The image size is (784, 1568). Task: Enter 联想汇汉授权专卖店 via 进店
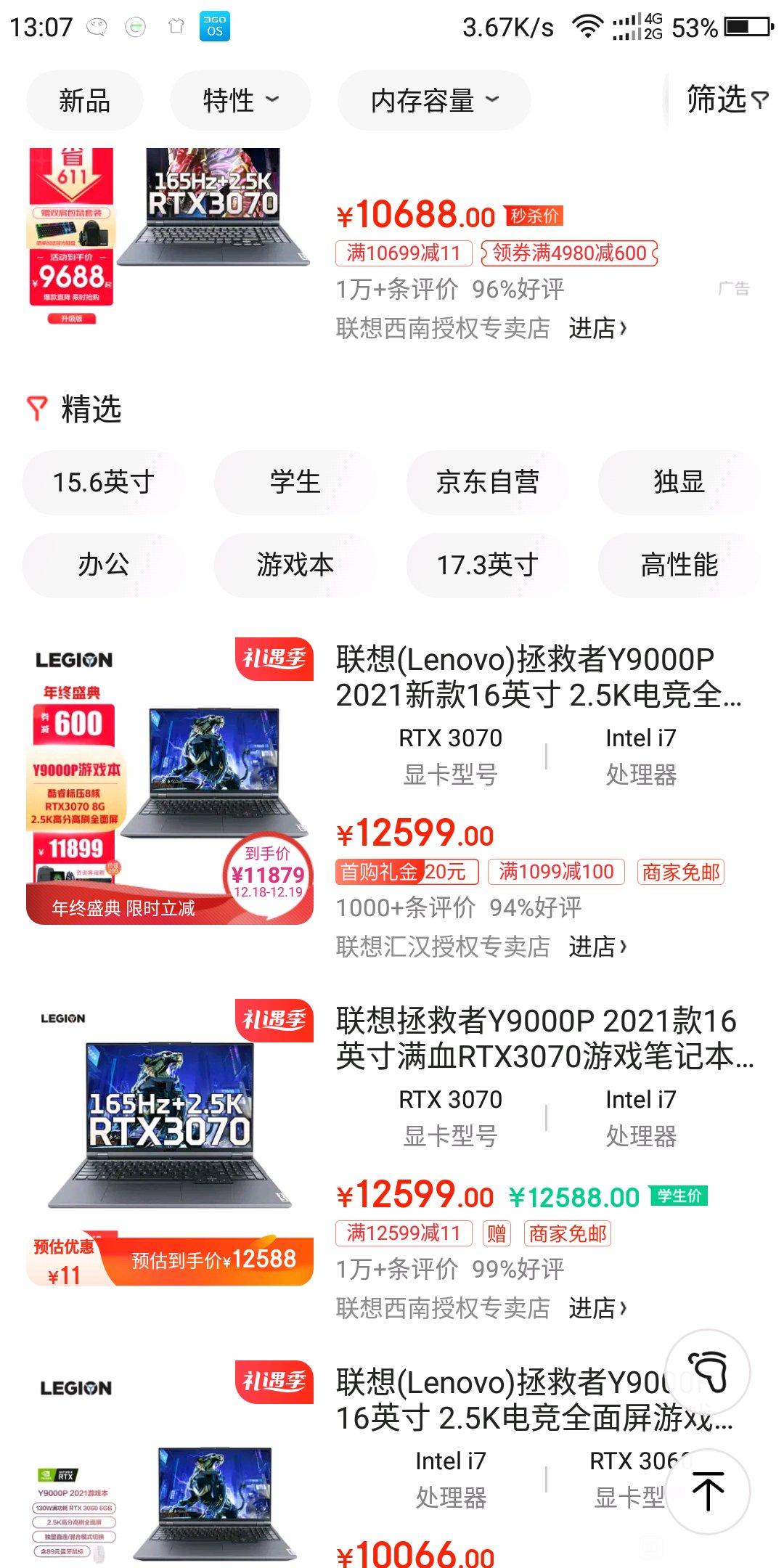pyautogui.click(x=597, y=947)
